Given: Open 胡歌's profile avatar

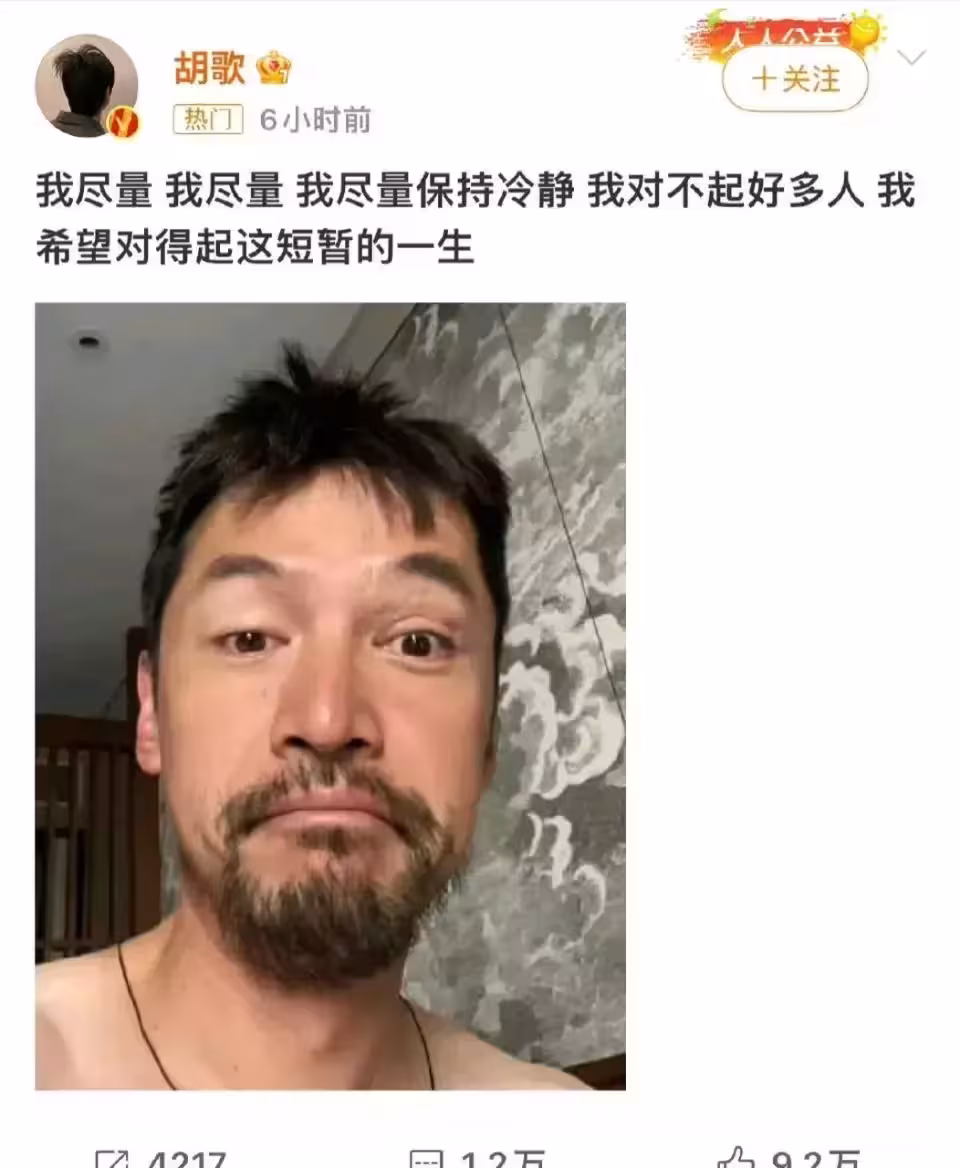Looking at the screenshot, I should tap(86, 86).
